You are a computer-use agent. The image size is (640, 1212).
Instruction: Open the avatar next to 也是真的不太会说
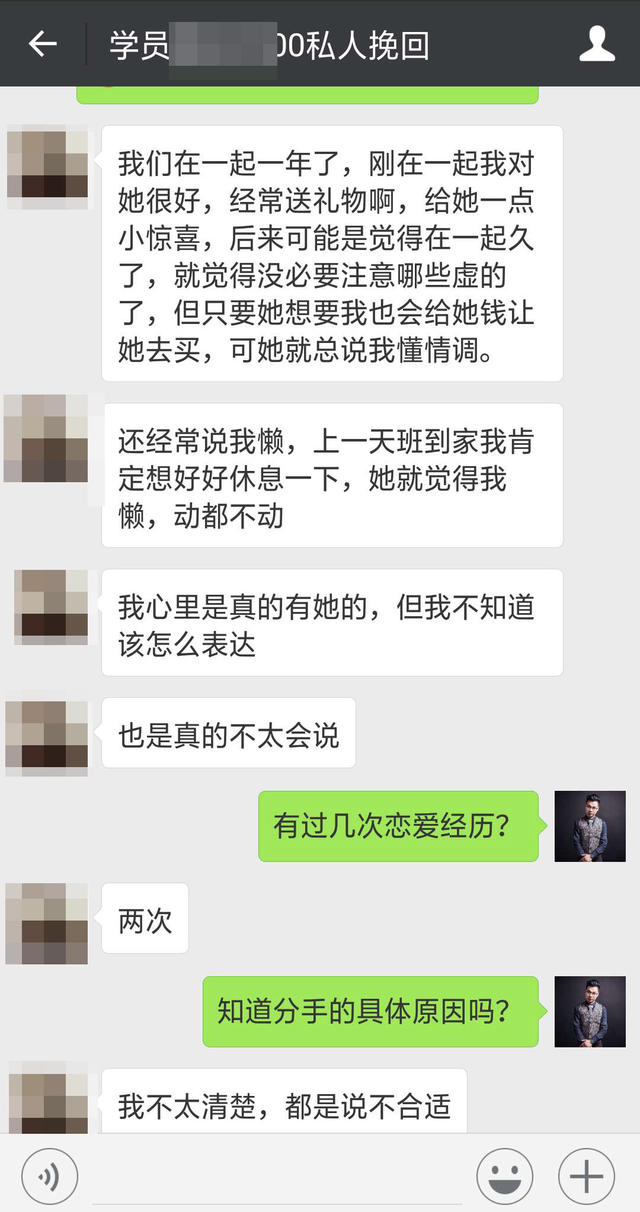pyautogui.click(x=47, y=737)
